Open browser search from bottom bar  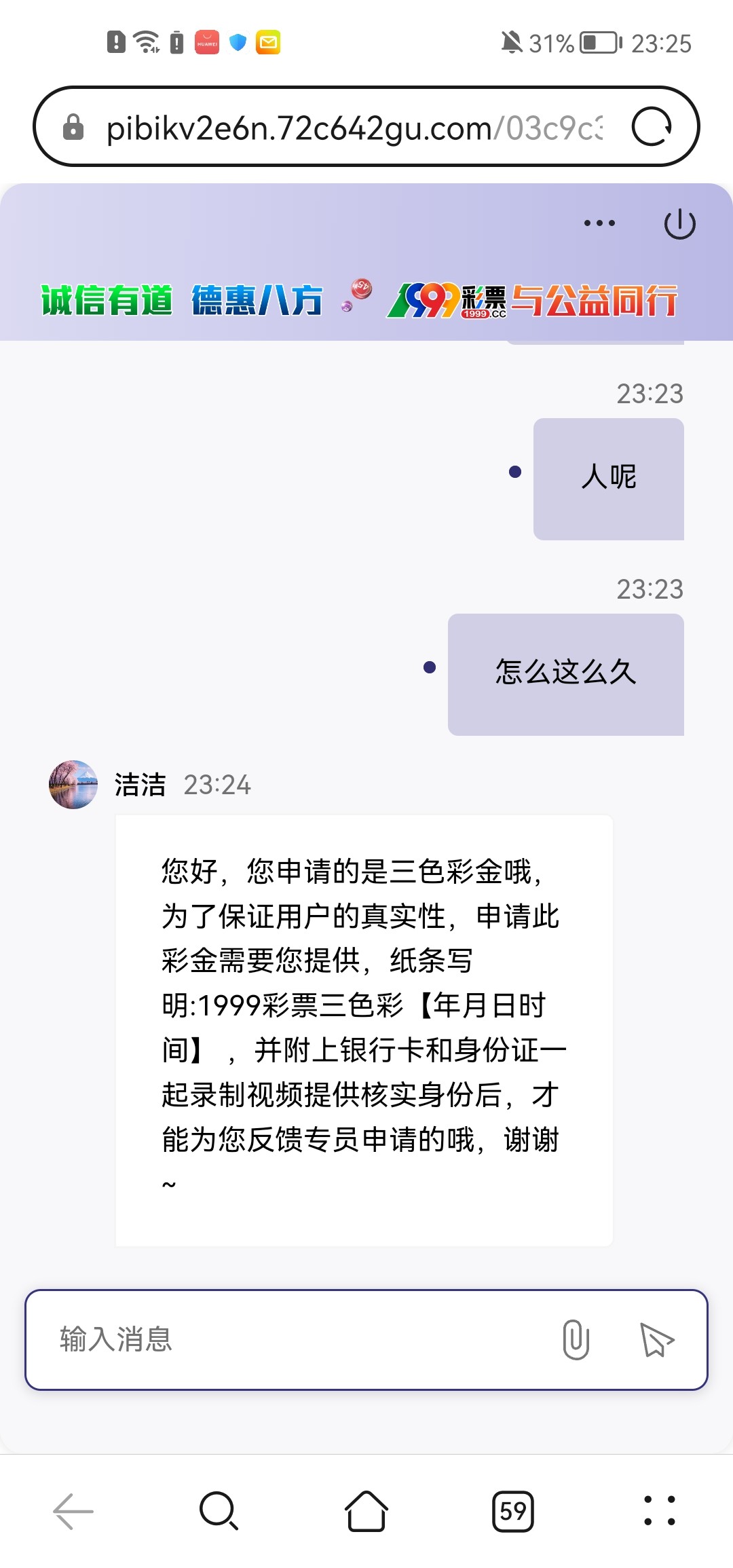(219, 1512)
